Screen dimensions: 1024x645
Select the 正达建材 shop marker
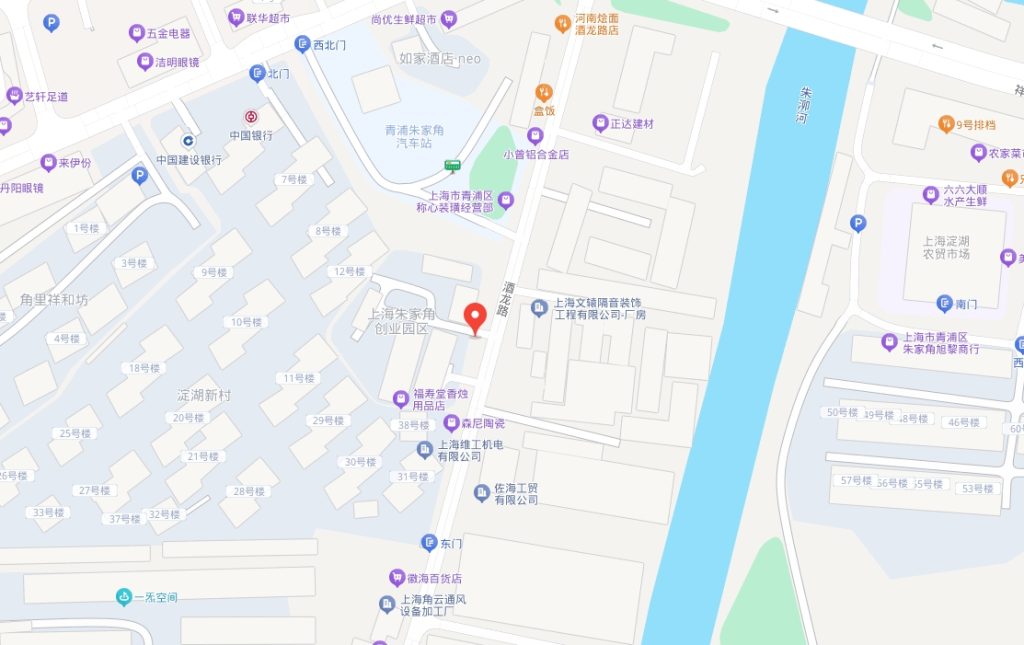click(x=599, y=123)
